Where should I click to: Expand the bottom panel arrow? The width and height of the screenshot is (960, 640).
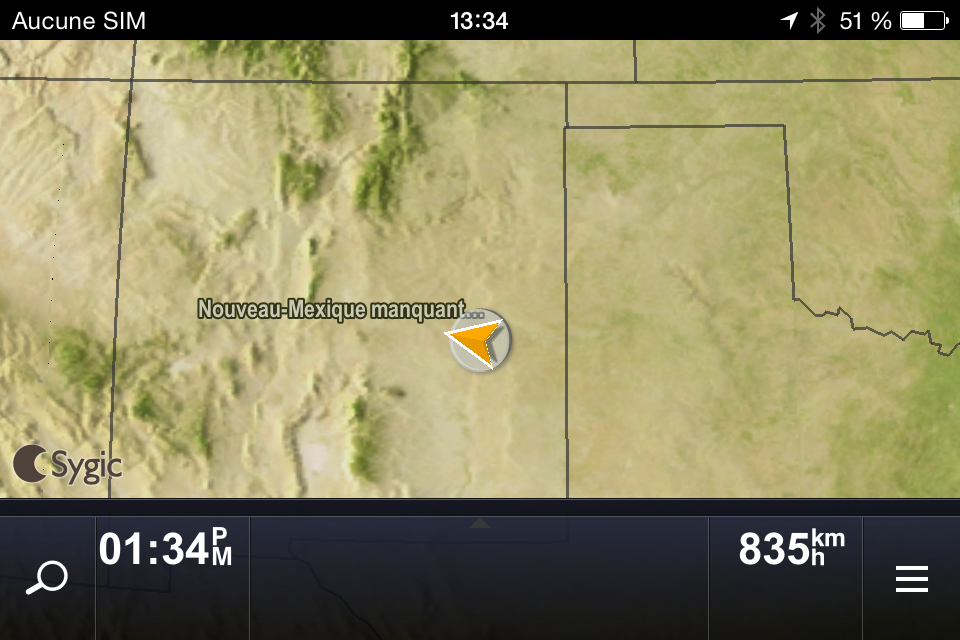point(480,523)
